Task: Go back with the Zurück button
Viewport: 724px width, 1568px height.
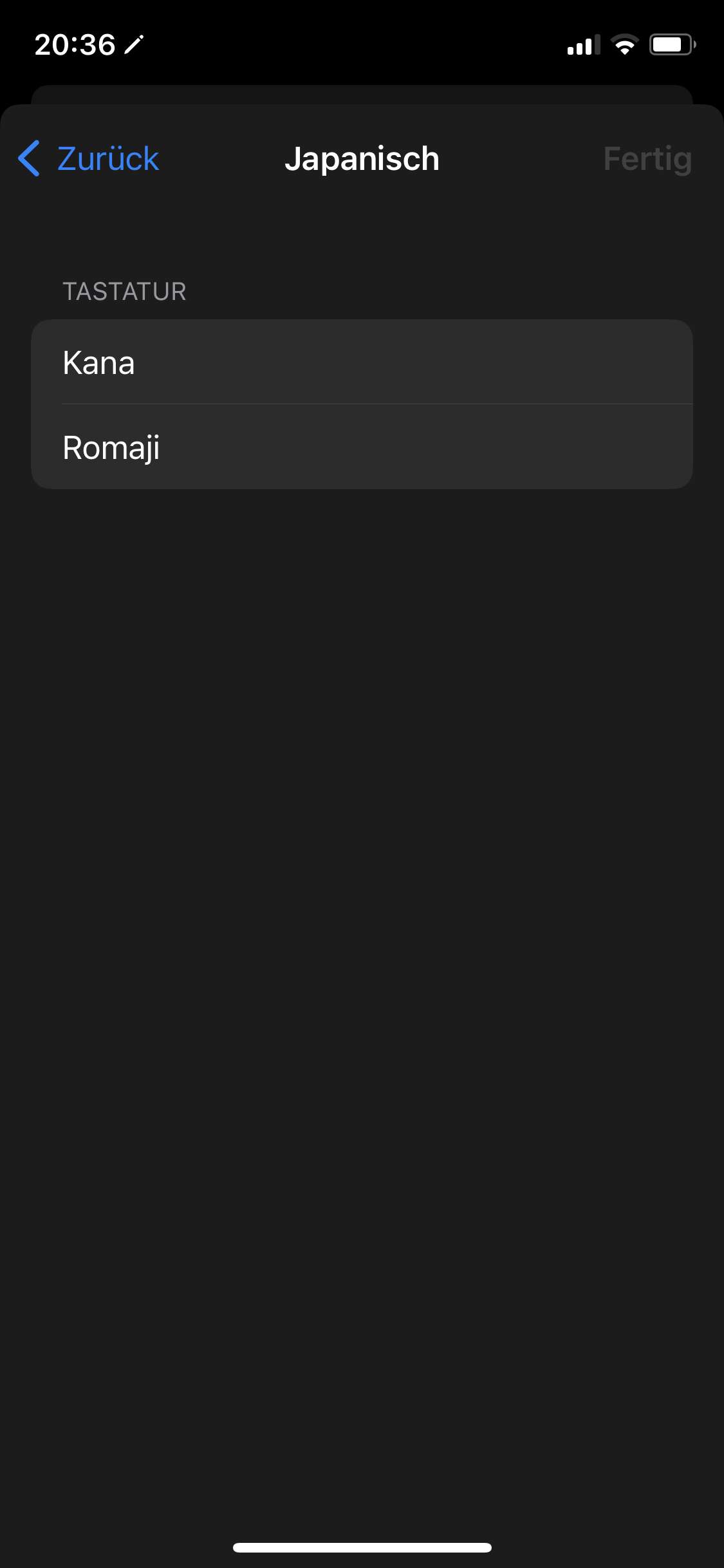Action: (90, 159)
